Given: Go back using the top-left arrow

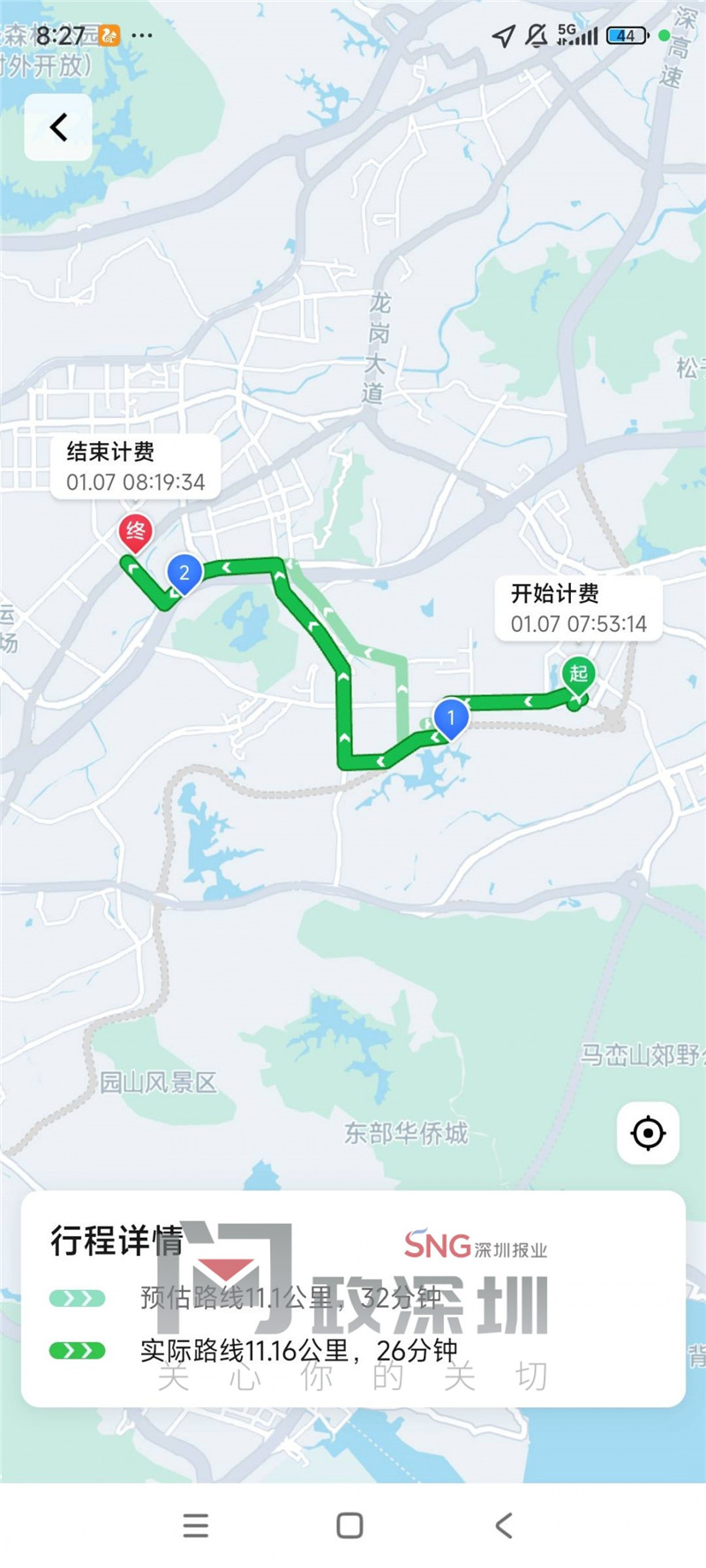Looking at the screenshot, I should 58,128.
